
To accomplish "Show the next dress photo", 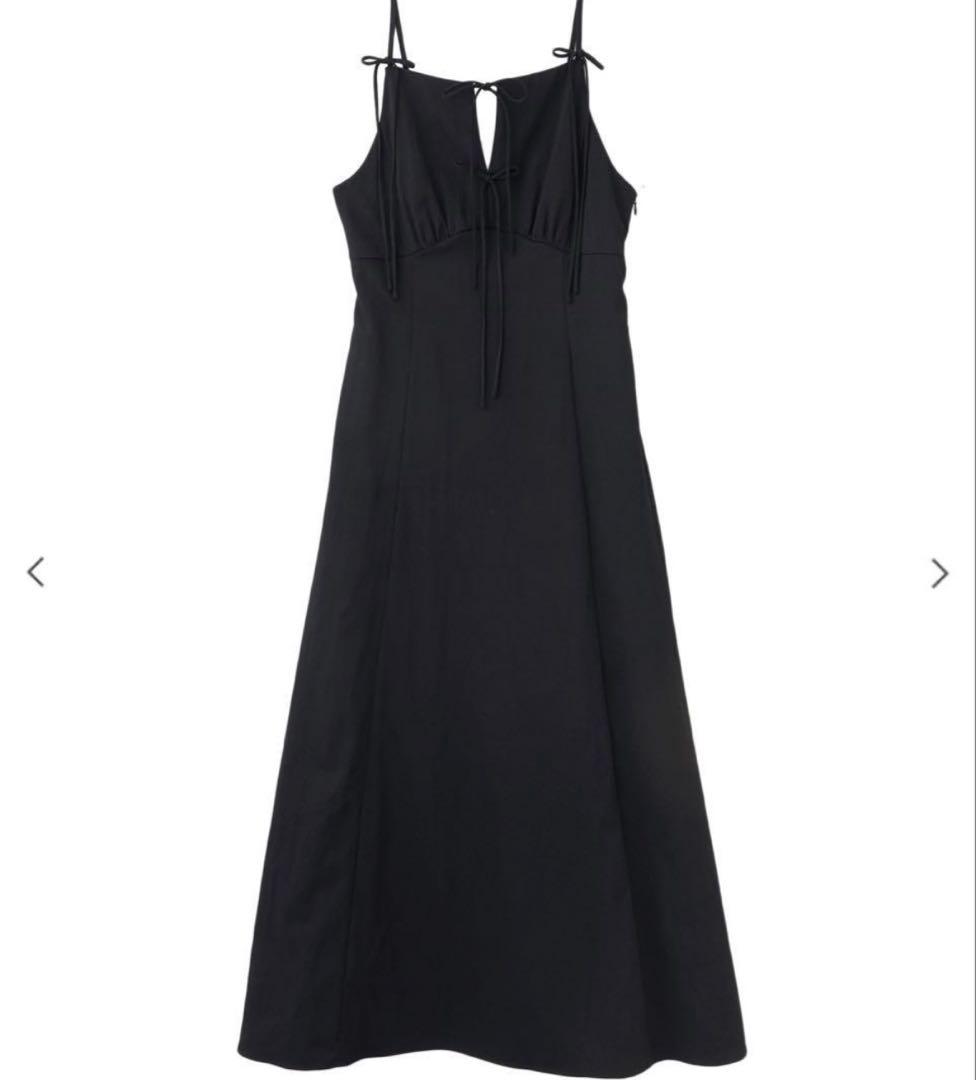I will (939, 573).
